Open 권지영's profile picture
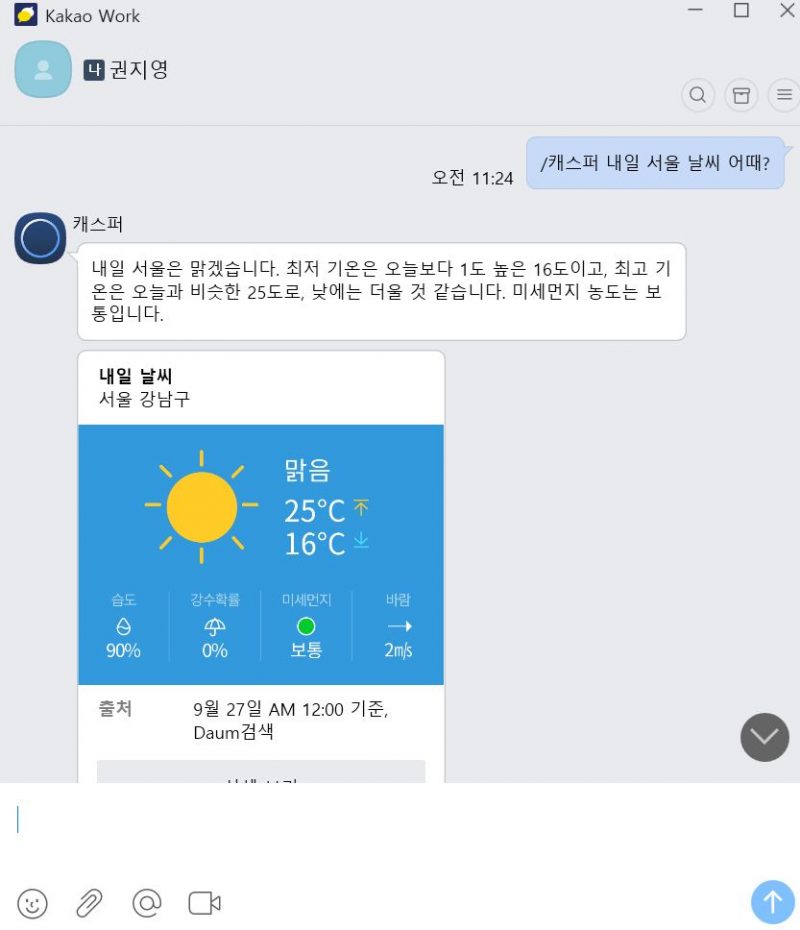 click(x=43, y=70)
